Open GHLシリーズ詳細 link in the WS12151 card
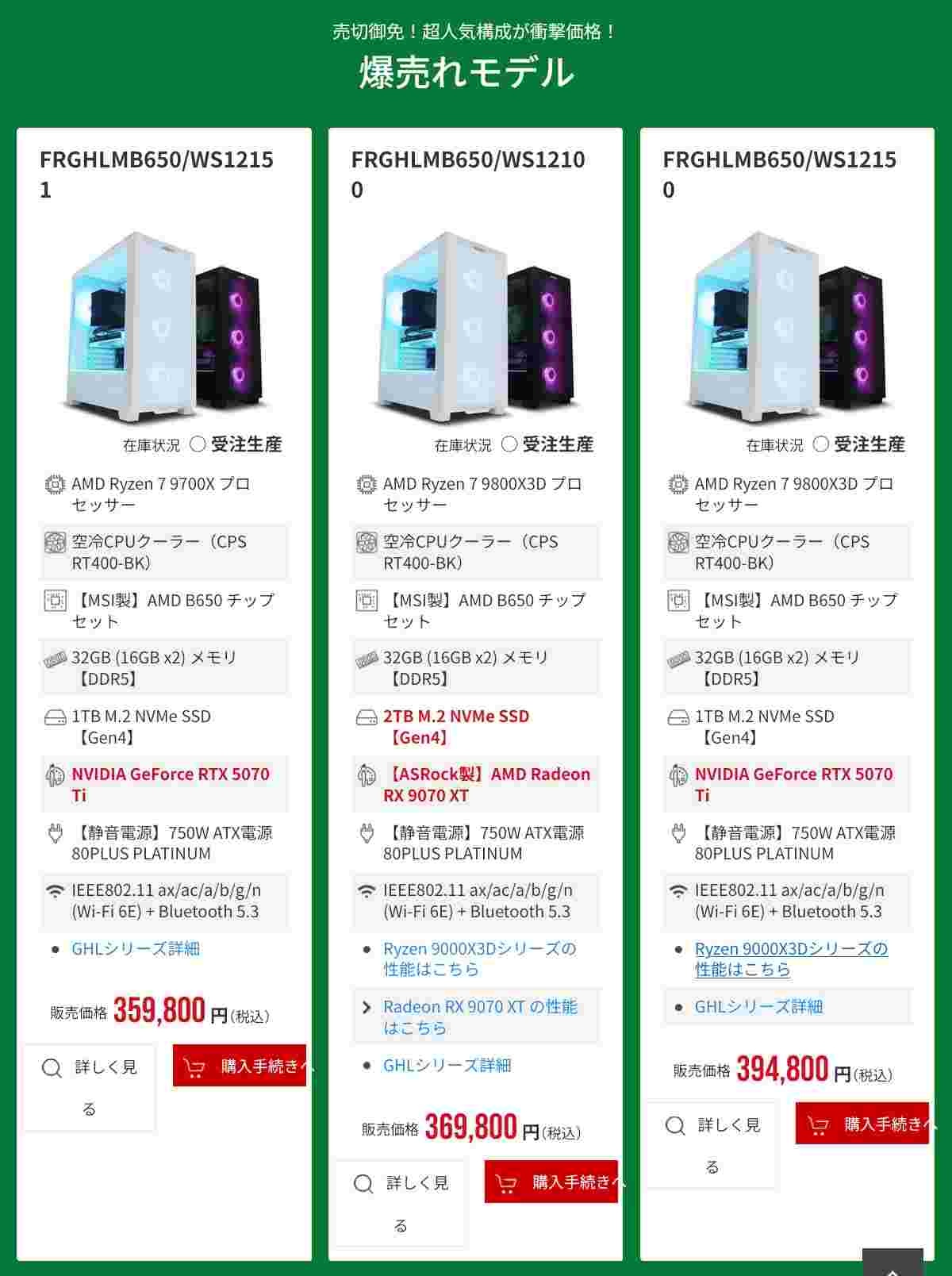The width and height of the screenshot is (952, 1276). [x=136, y=949]
